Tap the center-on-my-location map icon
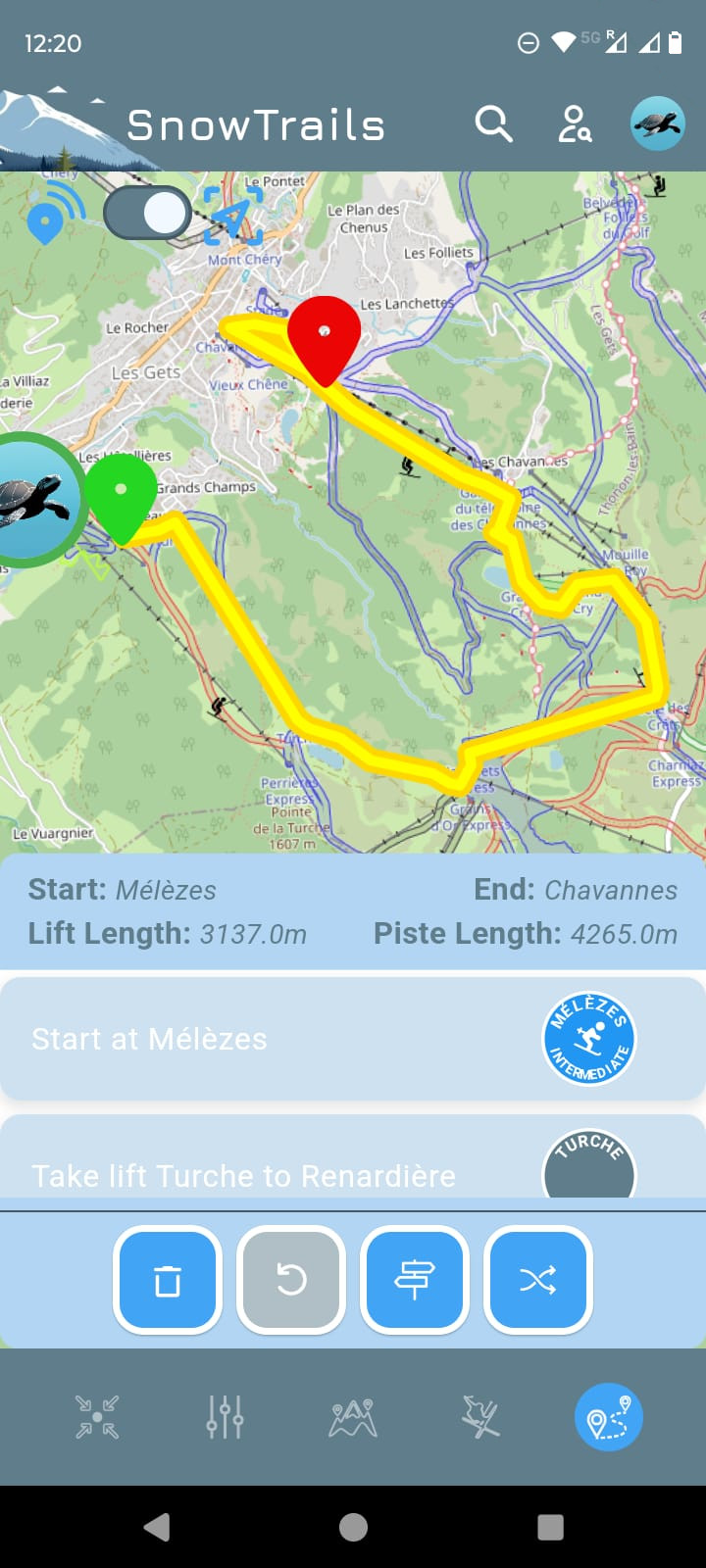The image size is (706, 1568). pyautogui.click(x=233, y=216)
